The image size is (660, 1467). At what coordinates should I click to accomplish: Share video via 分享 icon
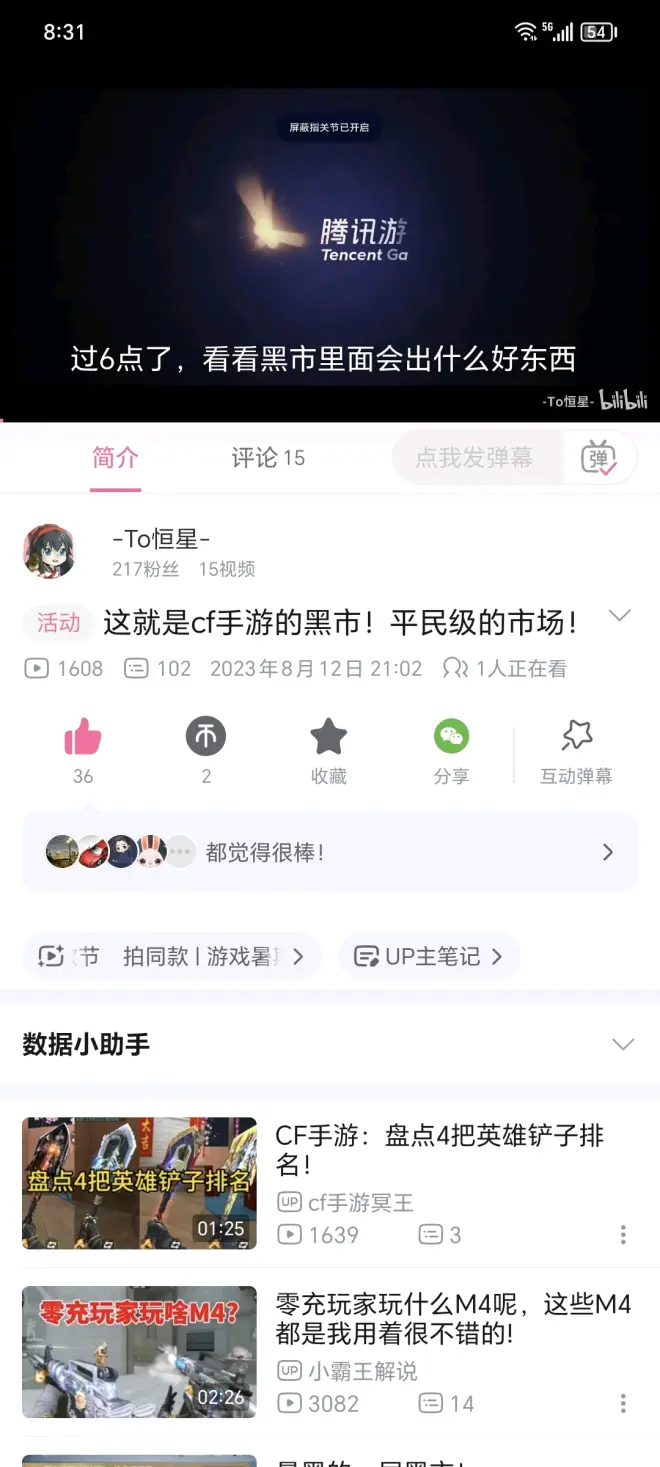click(x=451, y=740)
